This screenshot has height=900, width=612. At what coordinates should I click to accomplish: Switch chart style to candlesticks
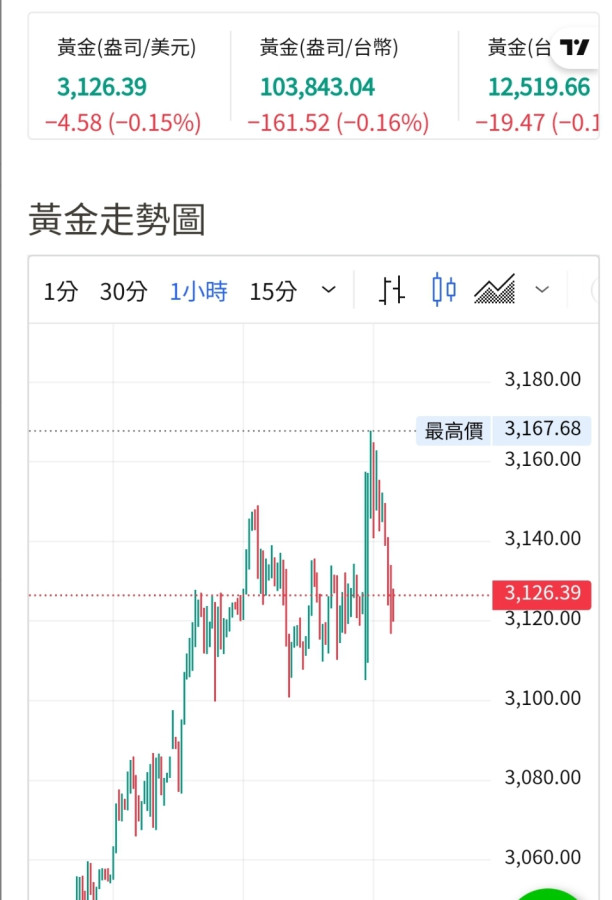[x=444, y=291]
